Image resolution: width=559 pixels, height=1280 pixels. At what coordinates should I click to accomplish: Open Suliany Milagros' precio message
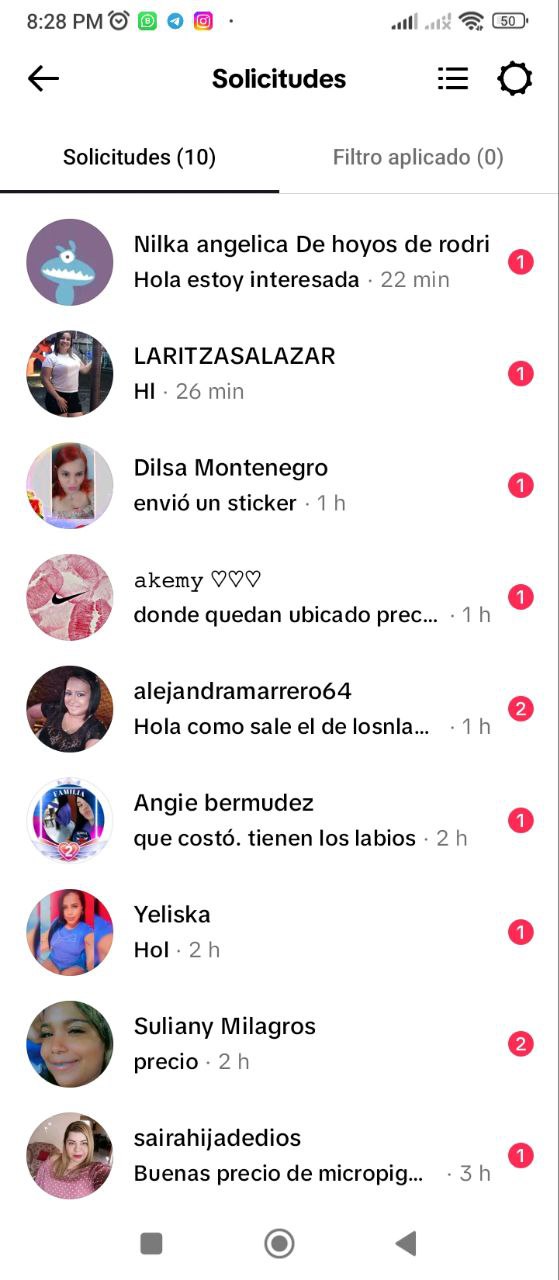[279, 1044]
